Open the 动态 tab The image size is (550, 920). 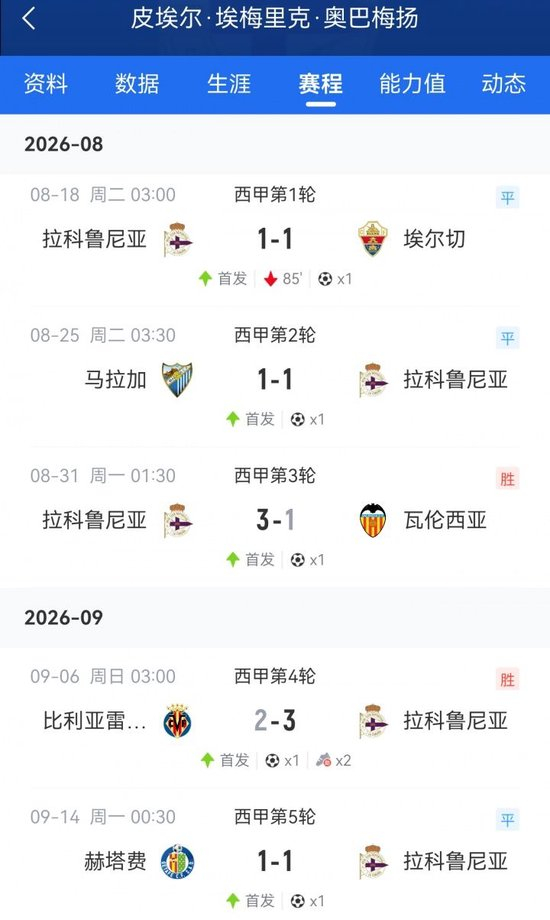(x=504, y=83)
